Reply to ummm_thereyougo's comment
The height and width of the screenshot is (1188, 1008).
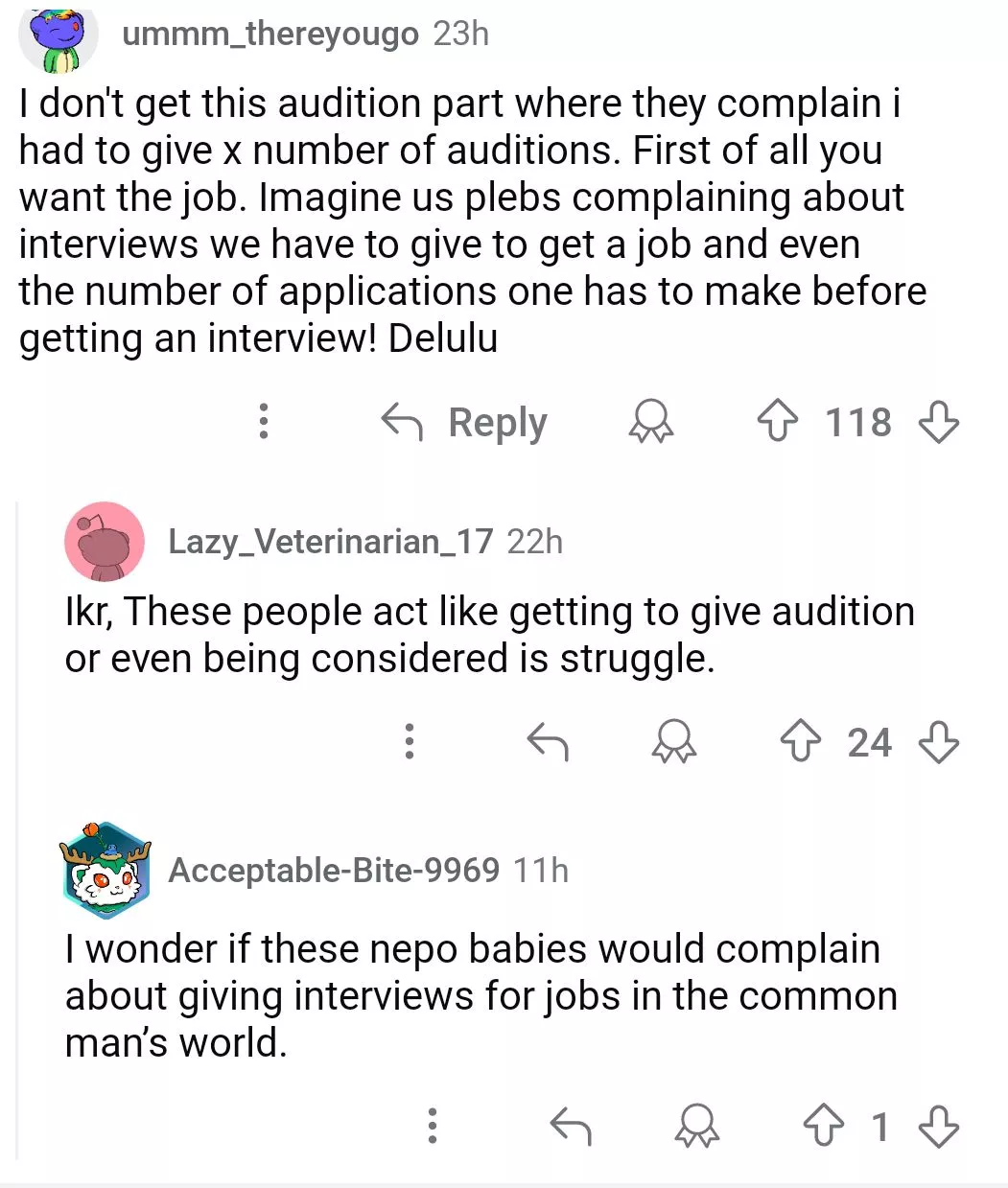(x=465, y=422)
